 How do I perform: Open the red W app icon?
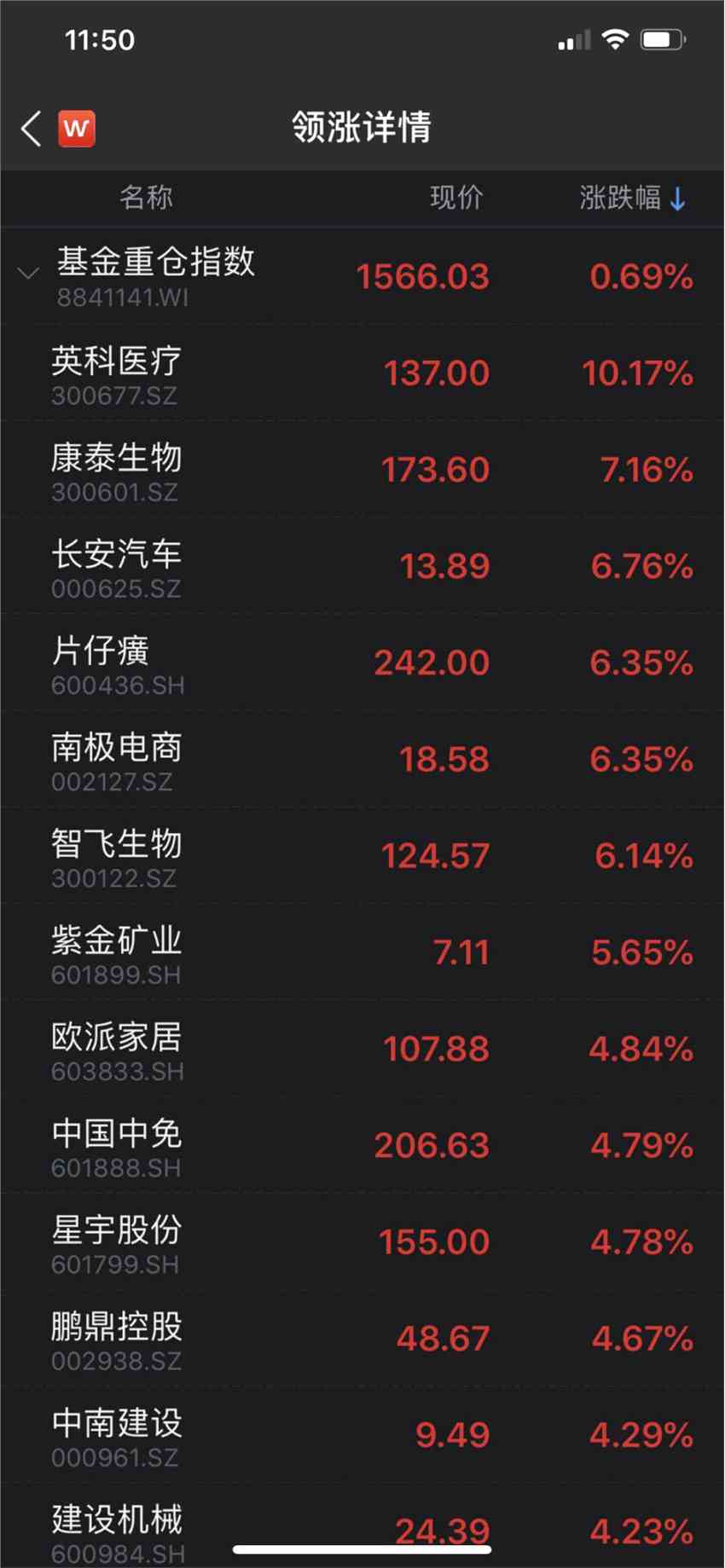pos(77,129)
